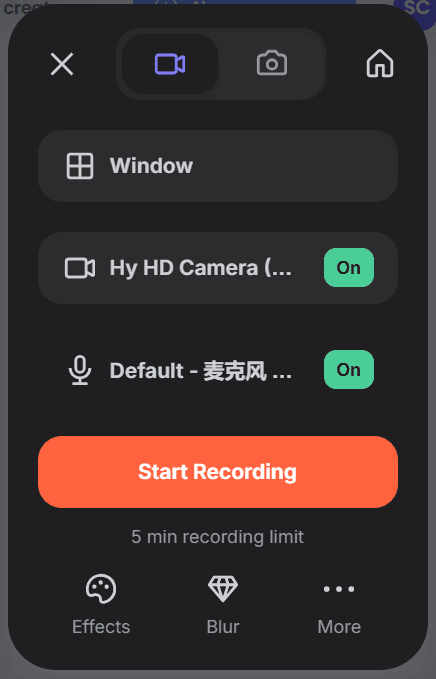Go to the home icon
This screenshot has height=679, width=436.
380,64
